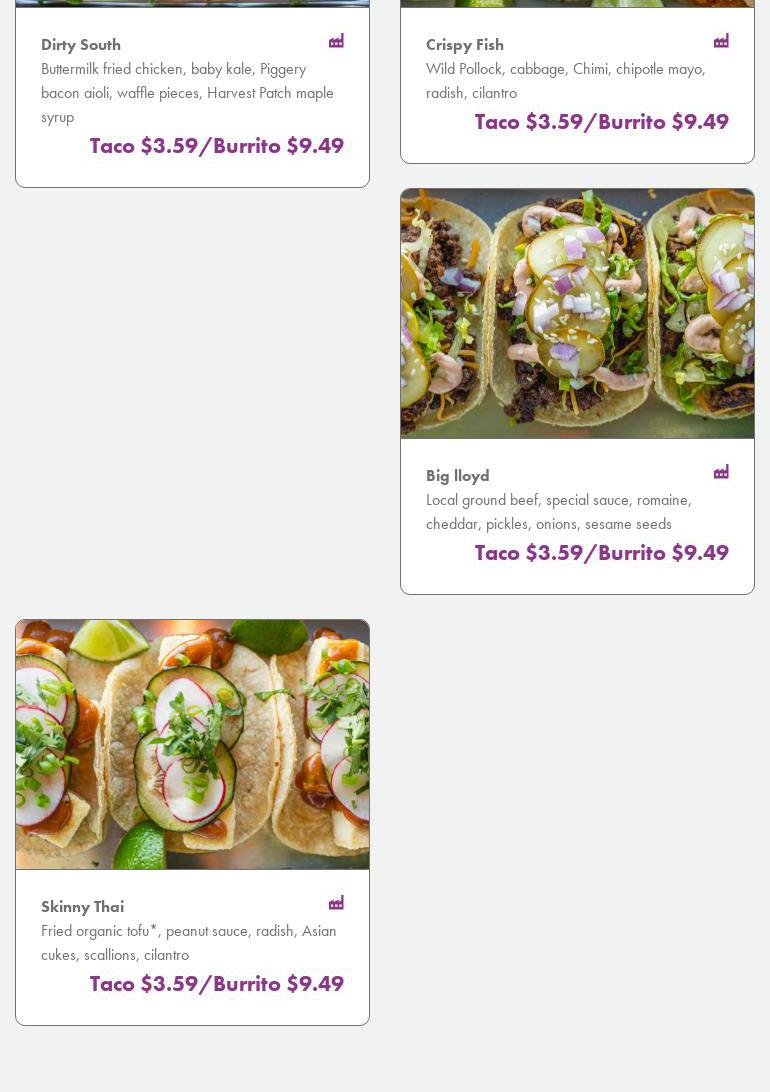The image size is (770, 1092).
Task: View the Skinny Thai taco photo
Action: pyautogui.click(x=192, y=745)
